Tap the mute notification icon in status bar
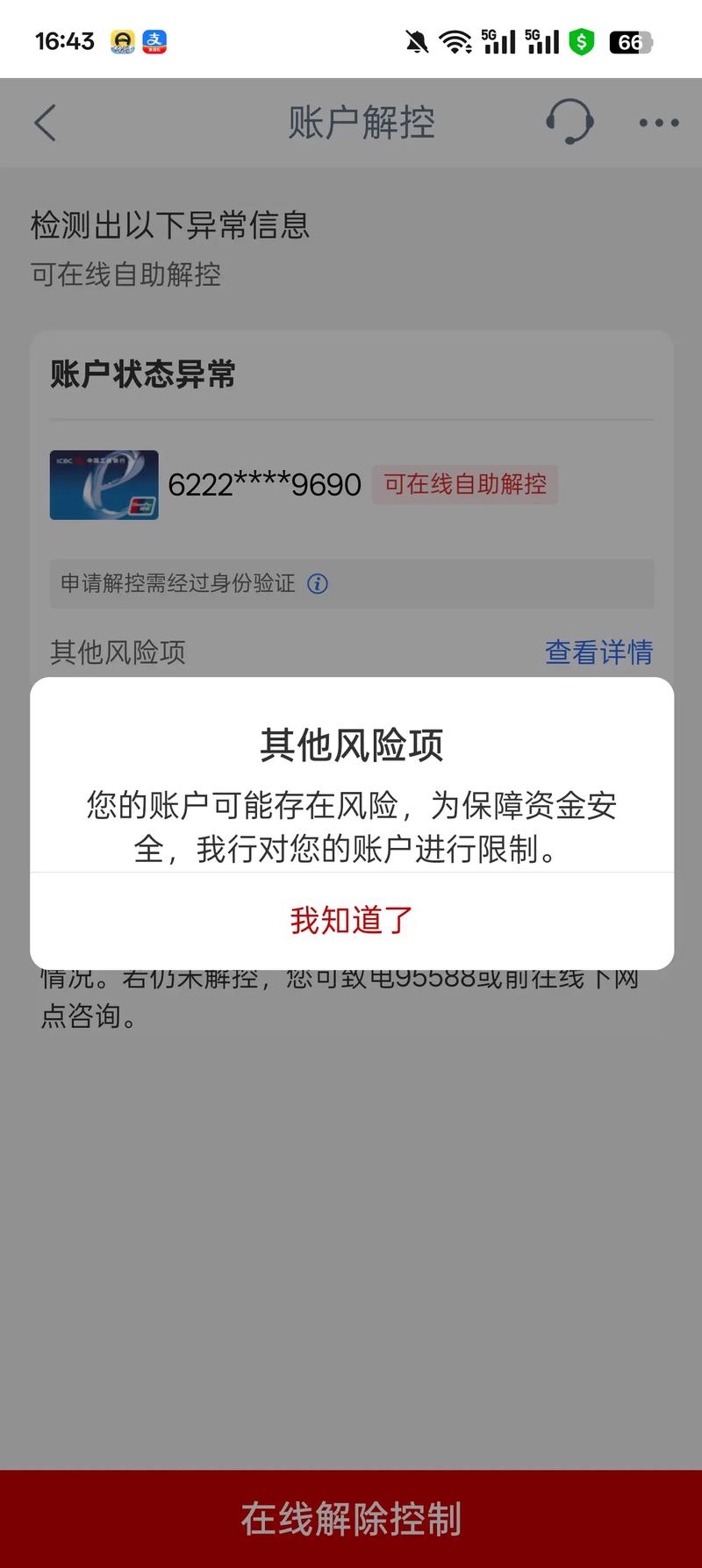Image resolution: width=702 pixels, height=1568 pixels. [414, 41]
